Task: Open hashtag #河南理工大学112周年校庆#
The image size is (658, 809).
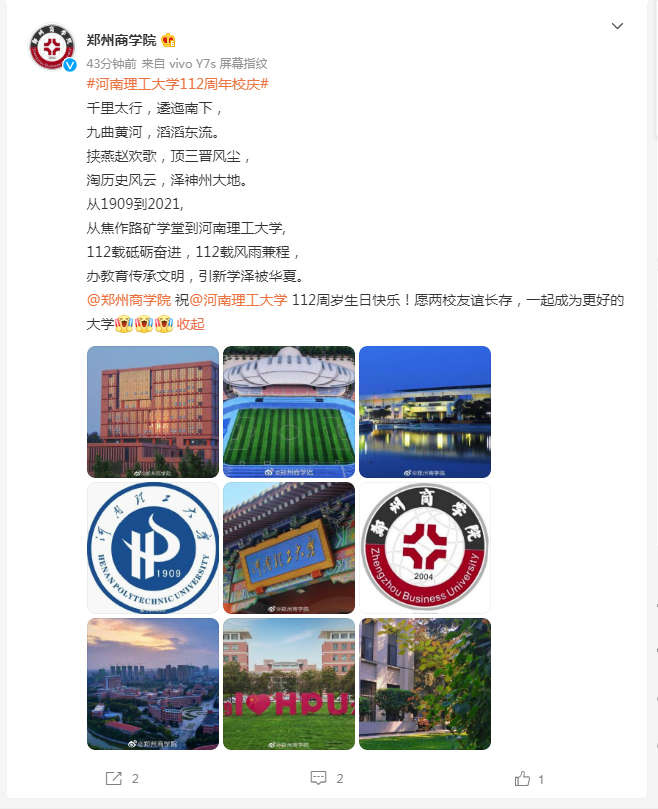Action: coord(178,84)
